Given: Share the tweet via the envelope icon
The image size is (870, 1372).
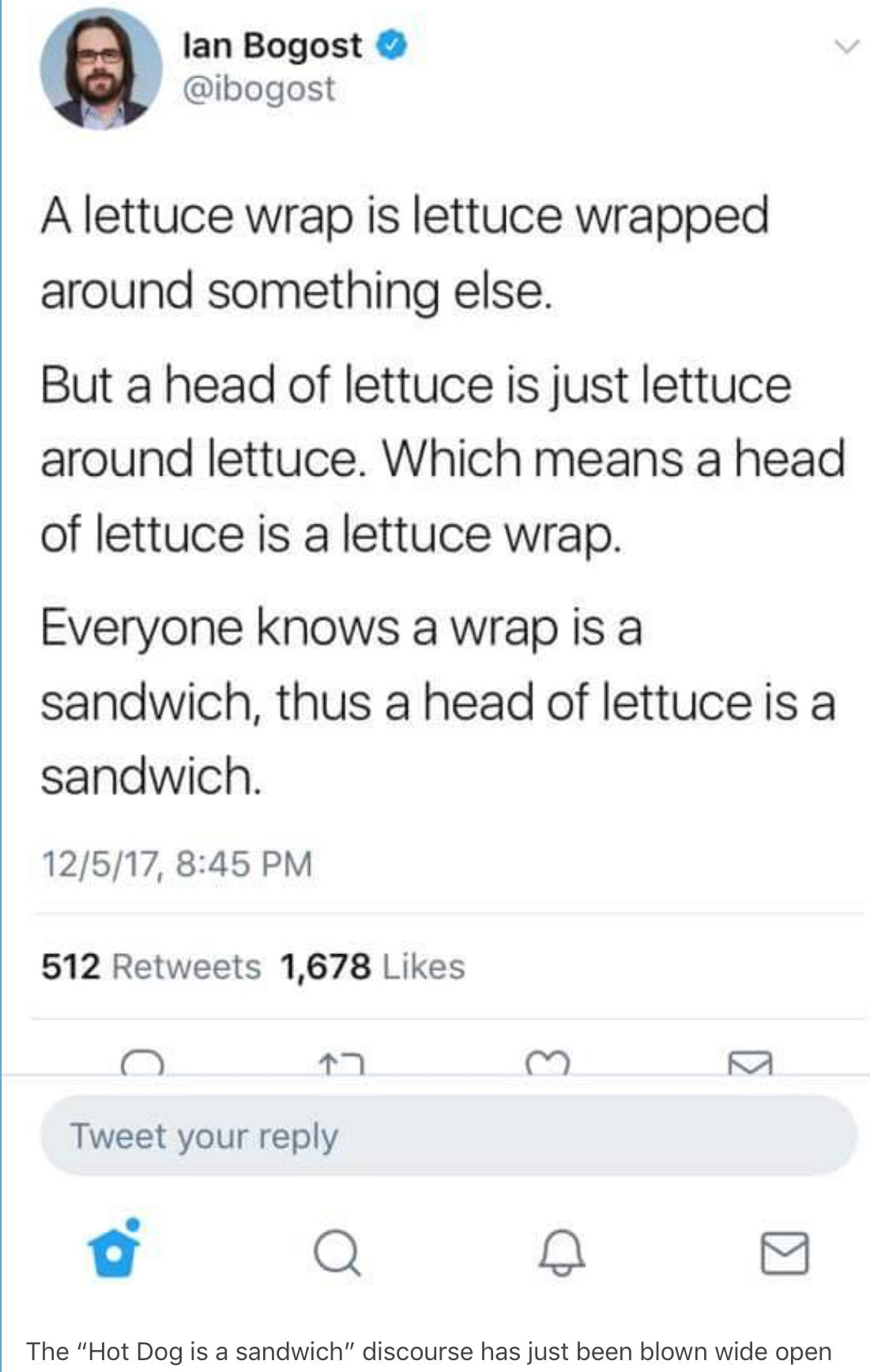Looking at the screenshot, I should [751, 1065].
